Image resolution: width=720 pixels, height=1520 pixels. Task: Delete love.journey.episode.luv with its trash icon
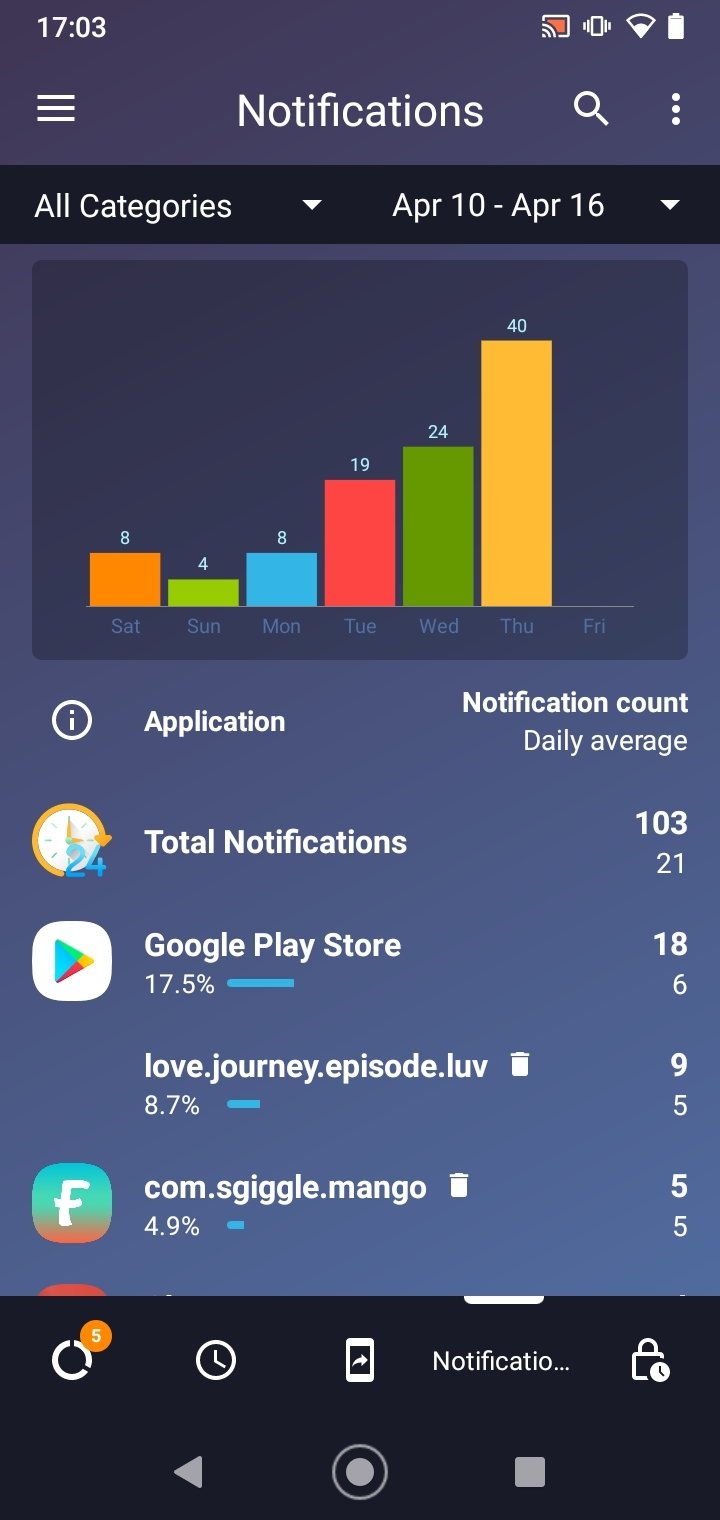[519, 1064]
